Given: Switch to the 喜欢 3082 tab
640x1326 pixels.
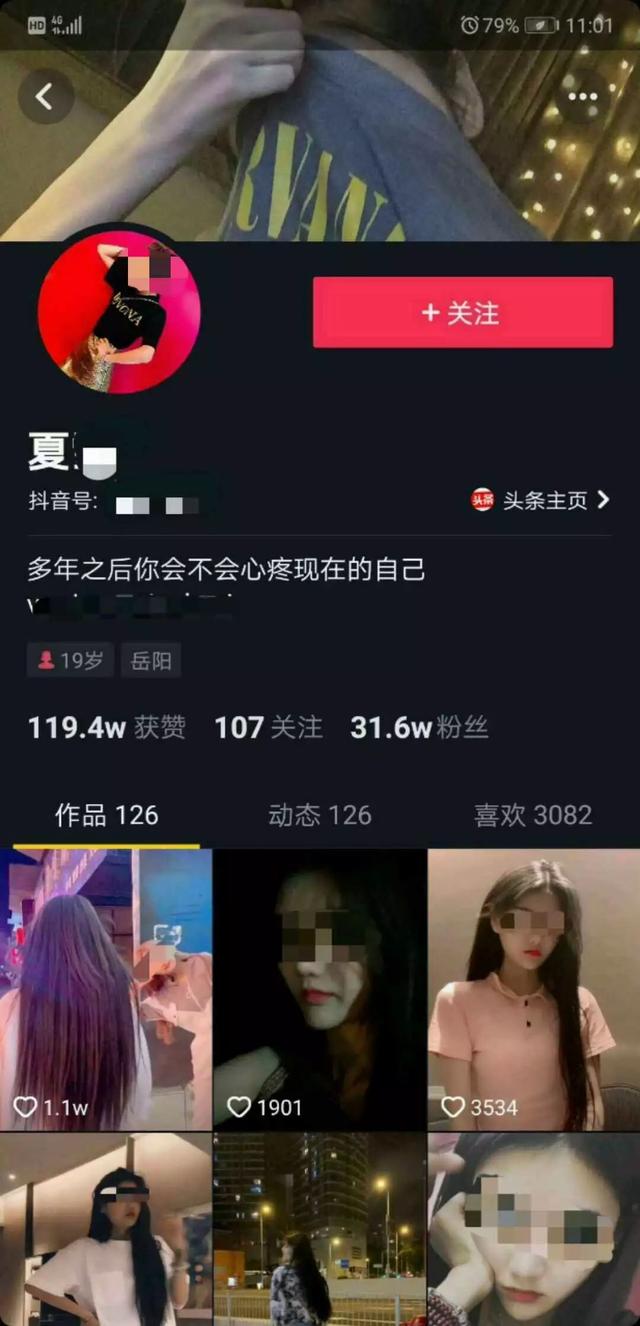Looking at the screenshot, I should click(x=533, y=815).
